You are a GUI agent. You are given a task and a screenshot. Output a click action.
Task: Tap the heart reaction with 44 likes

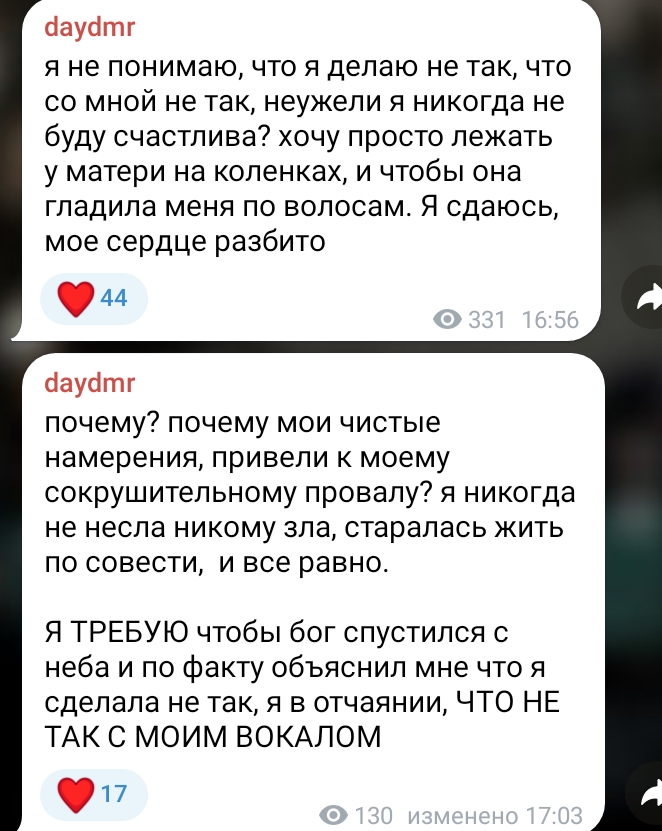pyautogui.click(x=92, y=299)
